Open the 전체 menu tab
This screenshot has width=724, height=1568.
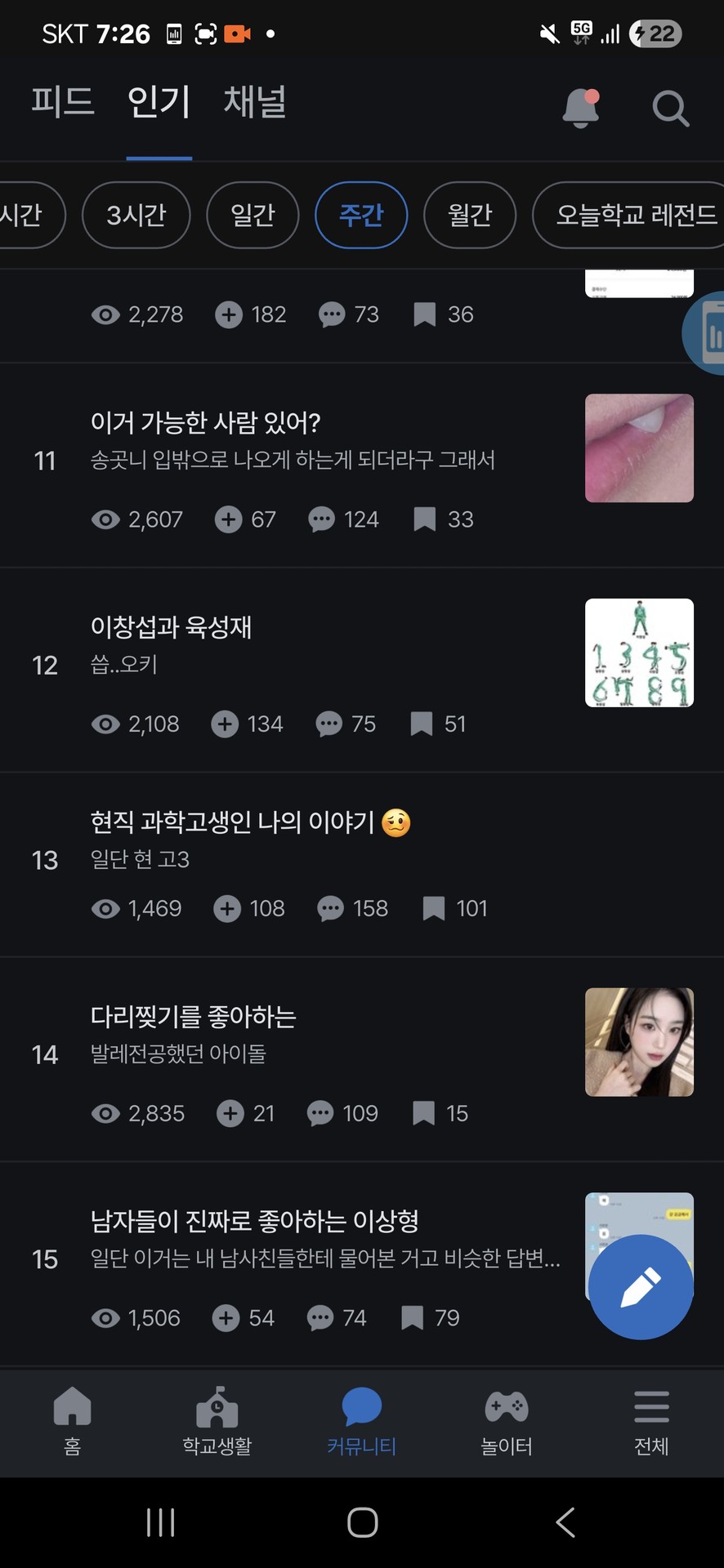651,1421
